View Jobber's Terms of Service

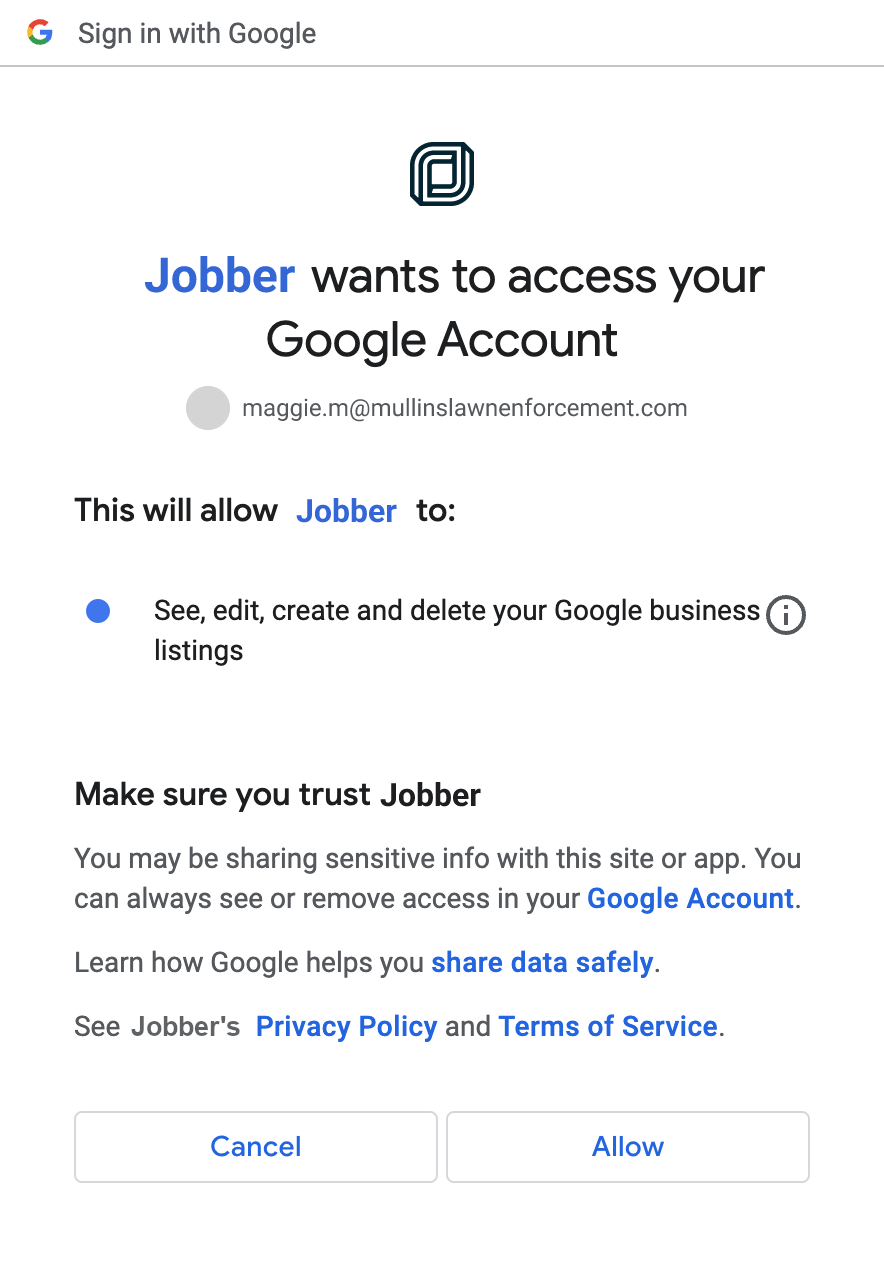[607, 1026]
